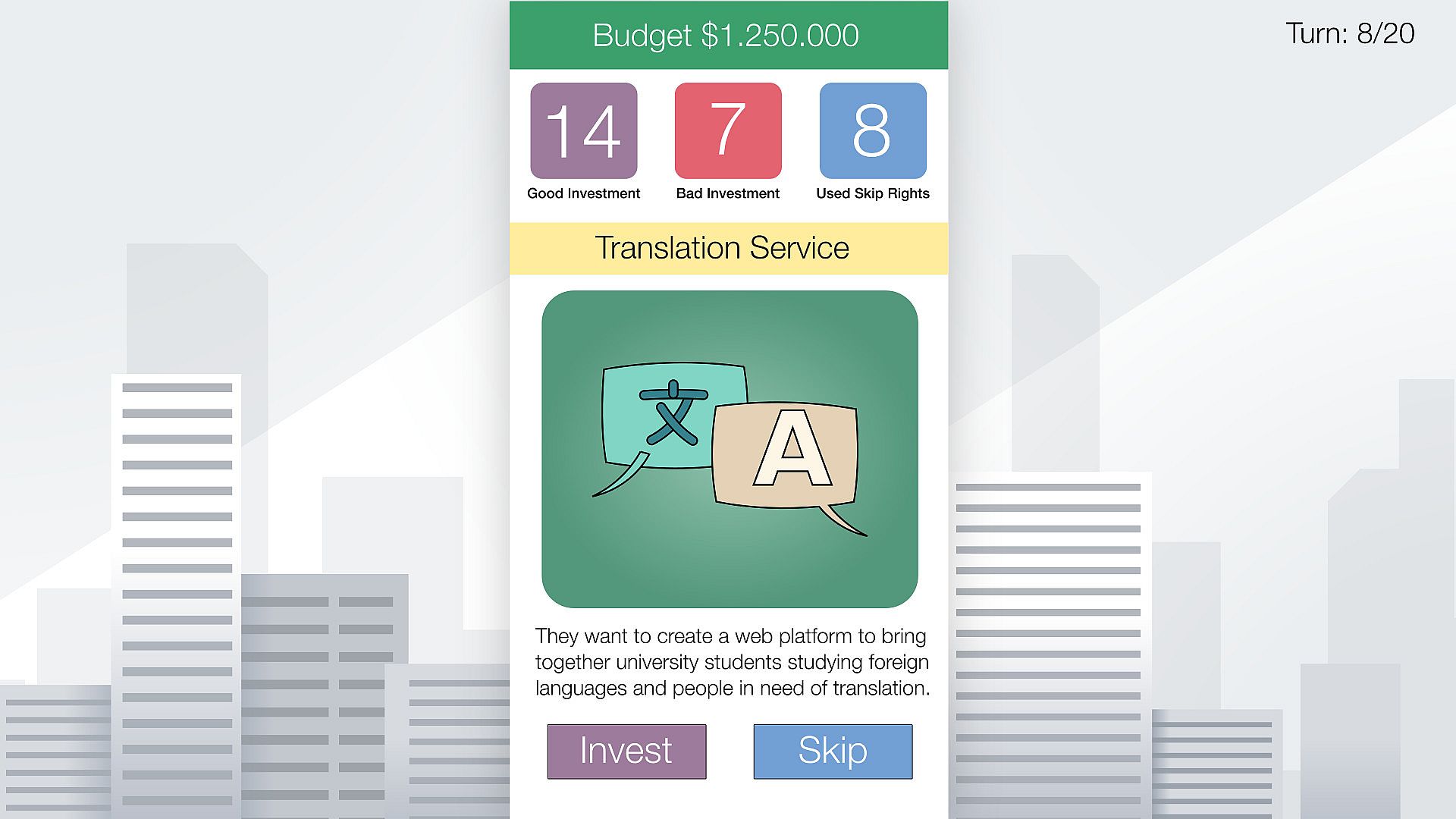Invest in the Translation Service

click(x=626, y=751)
